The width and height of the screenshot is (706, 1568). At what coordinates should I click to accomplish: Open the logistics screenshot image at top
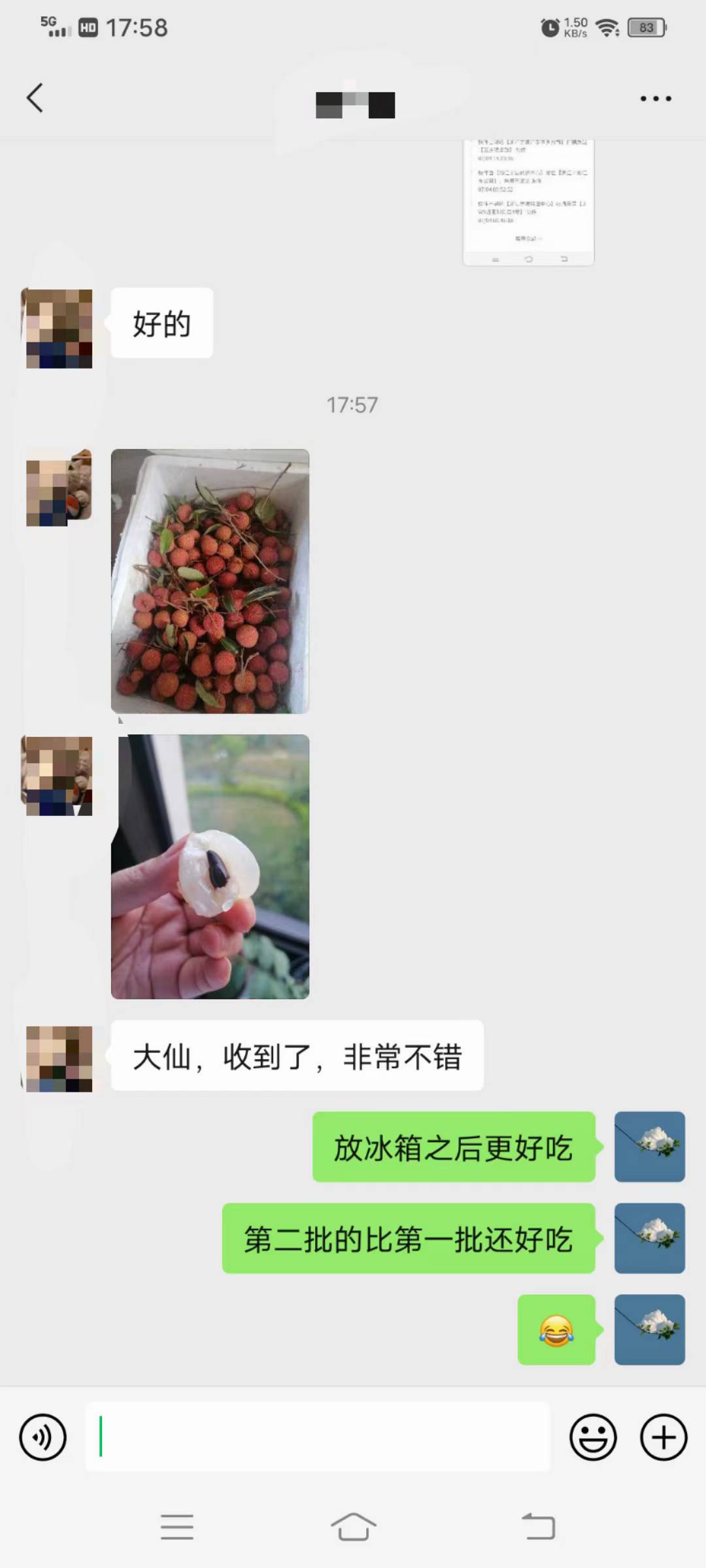coord(528,202)
